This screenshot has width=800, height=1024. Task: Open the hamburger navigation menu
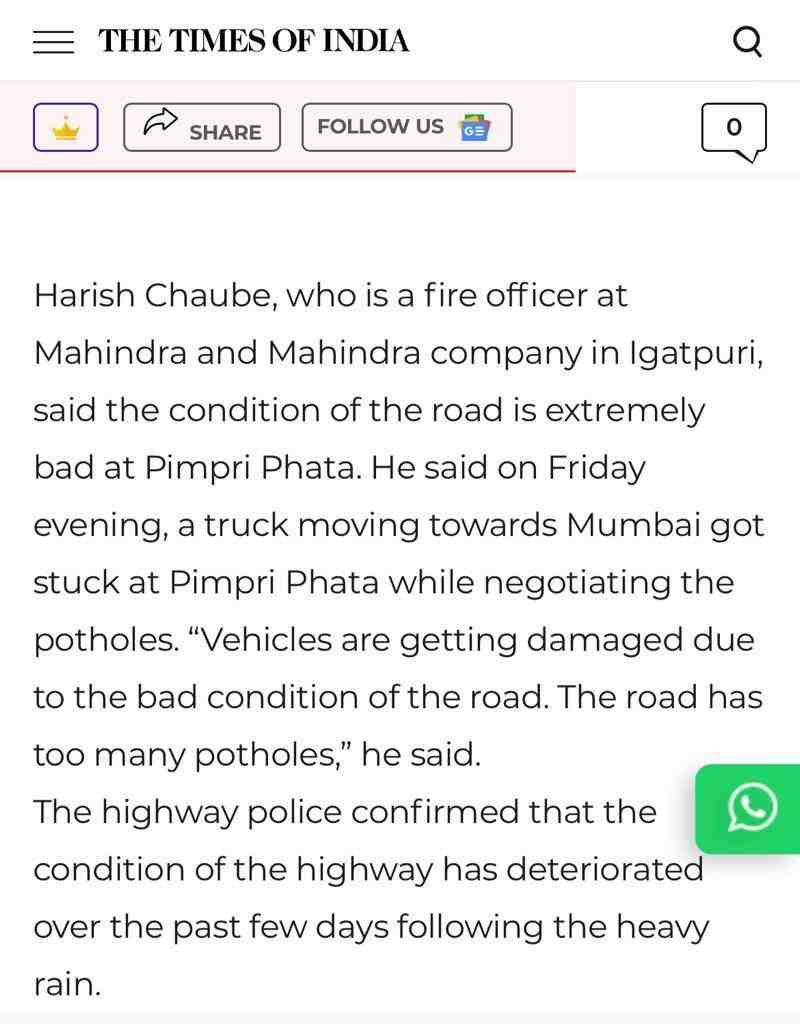pyautogui.click(x=53, y=42)
